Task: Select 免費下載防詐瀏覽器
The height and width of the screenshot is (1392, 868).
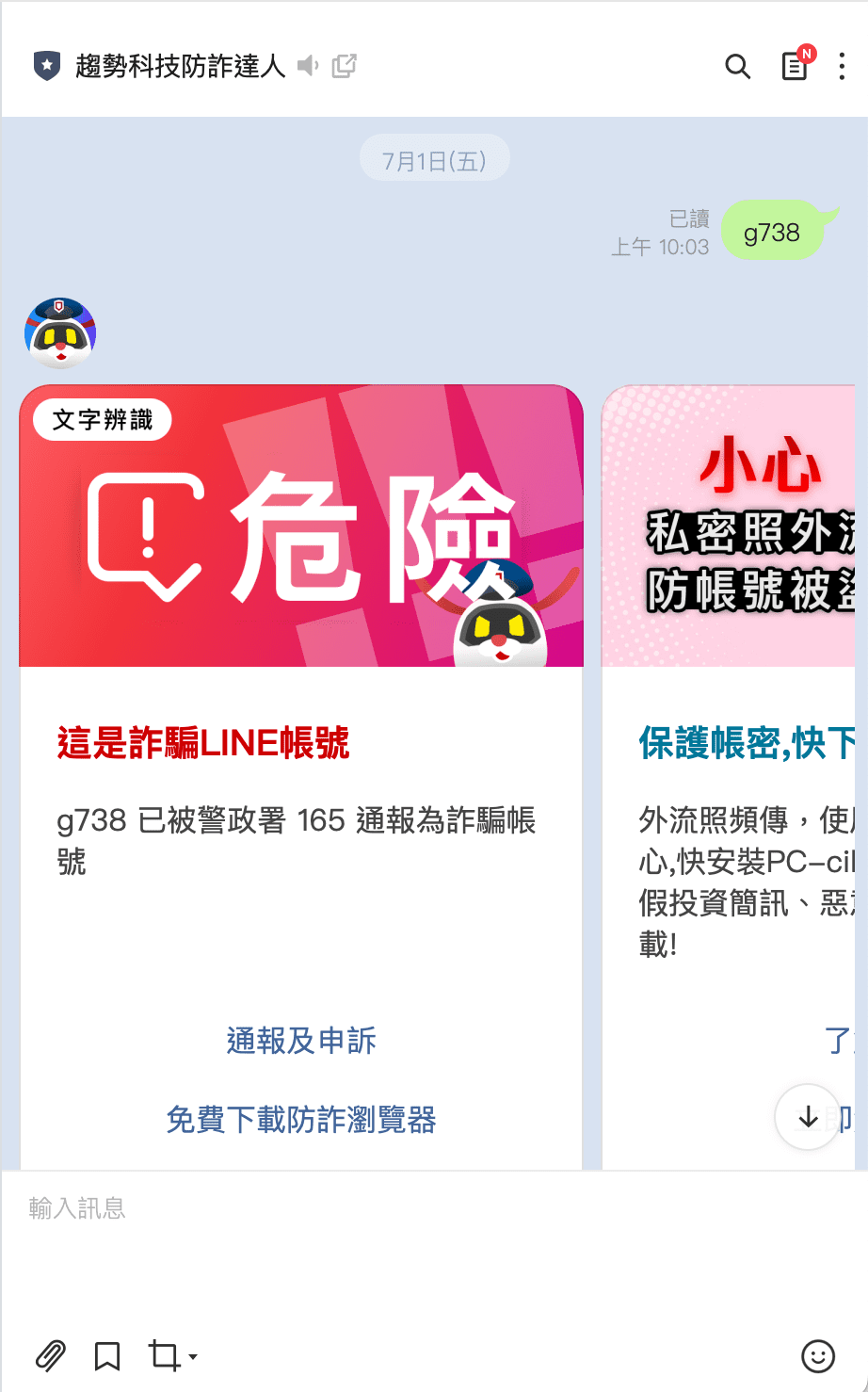Action: coord(301,1120)
